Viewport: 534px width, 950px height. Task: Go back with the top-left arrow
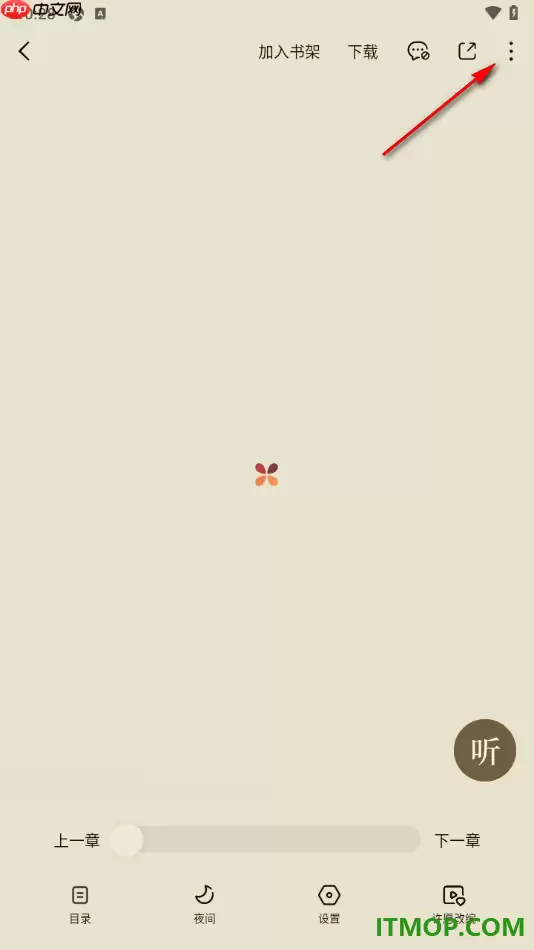pyautogui.click(x=24, y=51)
